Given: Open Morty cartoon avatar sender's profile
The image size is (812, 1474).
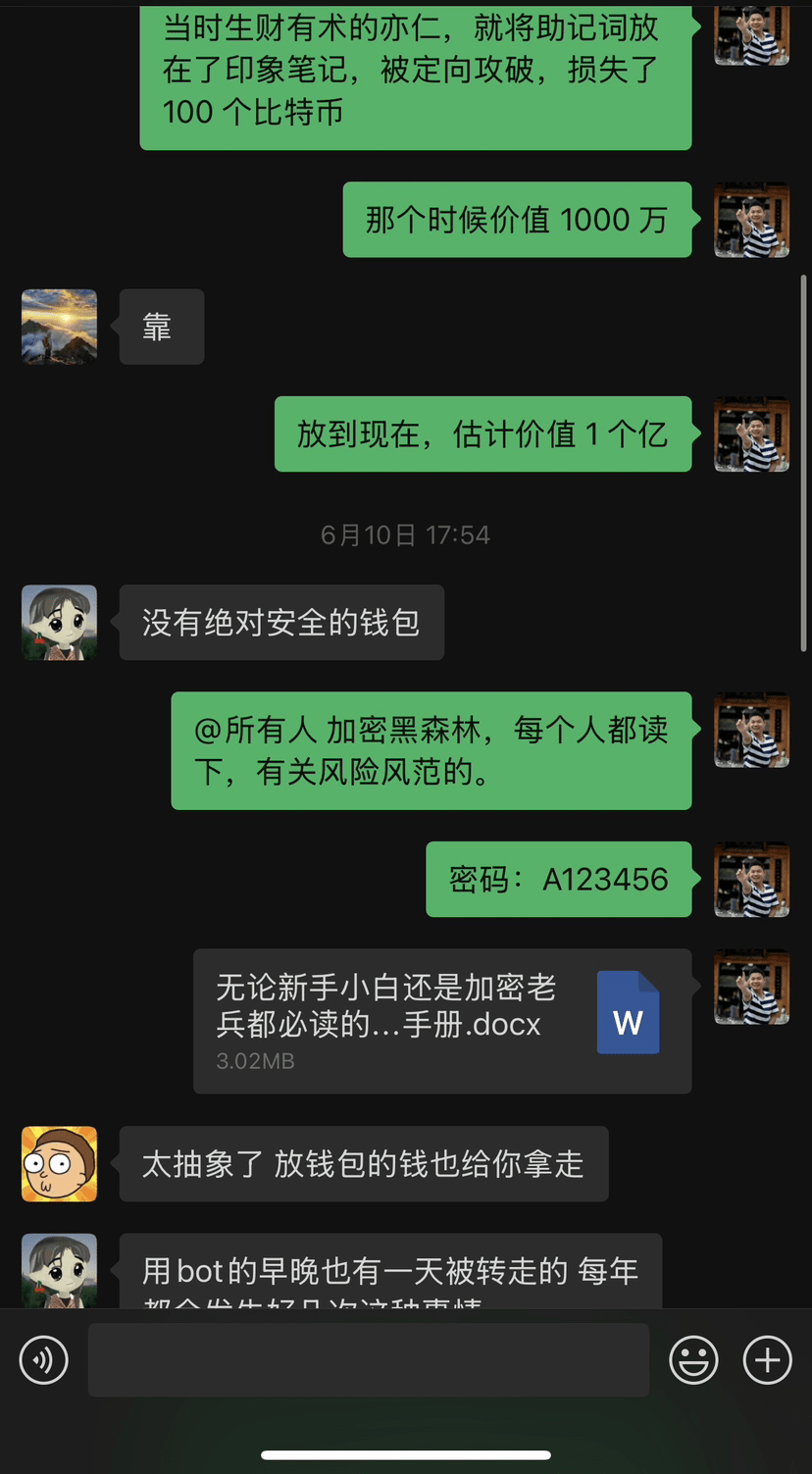Looking at the screenshot, I should pos(60,1164).
